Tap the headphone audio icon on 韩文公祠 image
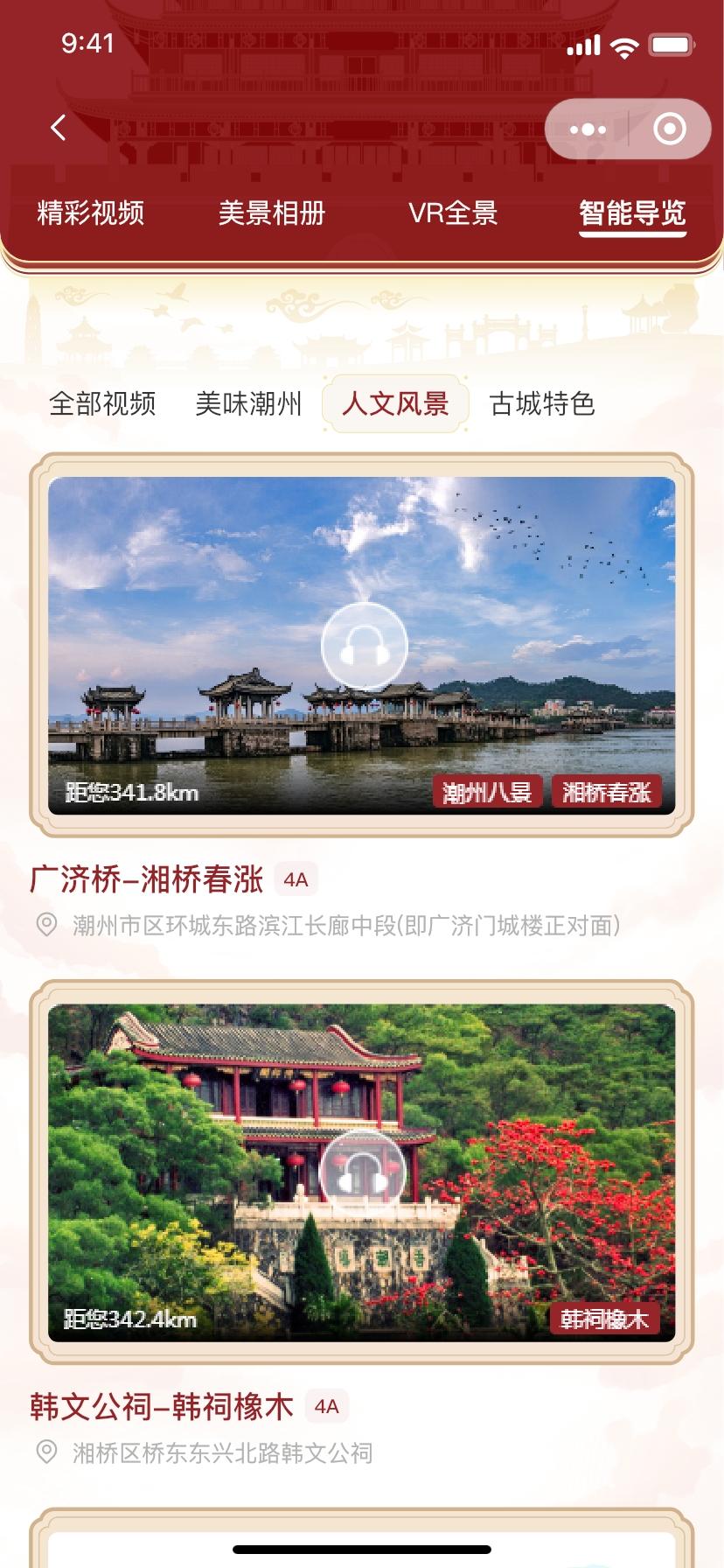 362,1172
